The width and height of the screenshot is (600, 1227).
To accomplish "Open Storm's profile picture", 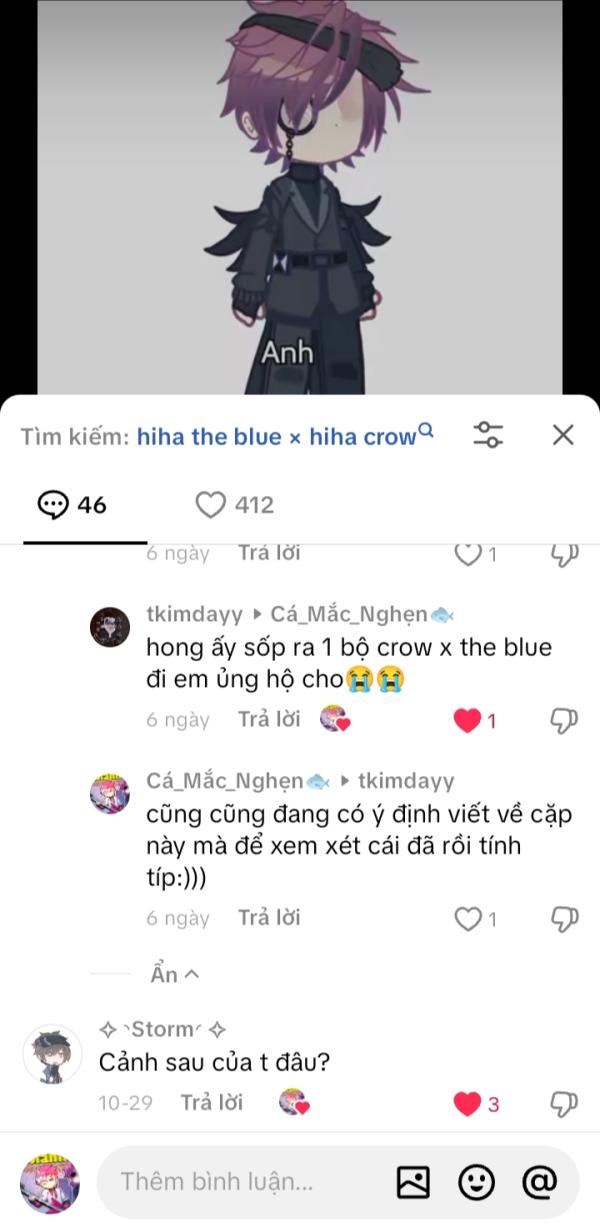I will (x=52, y=1054).
